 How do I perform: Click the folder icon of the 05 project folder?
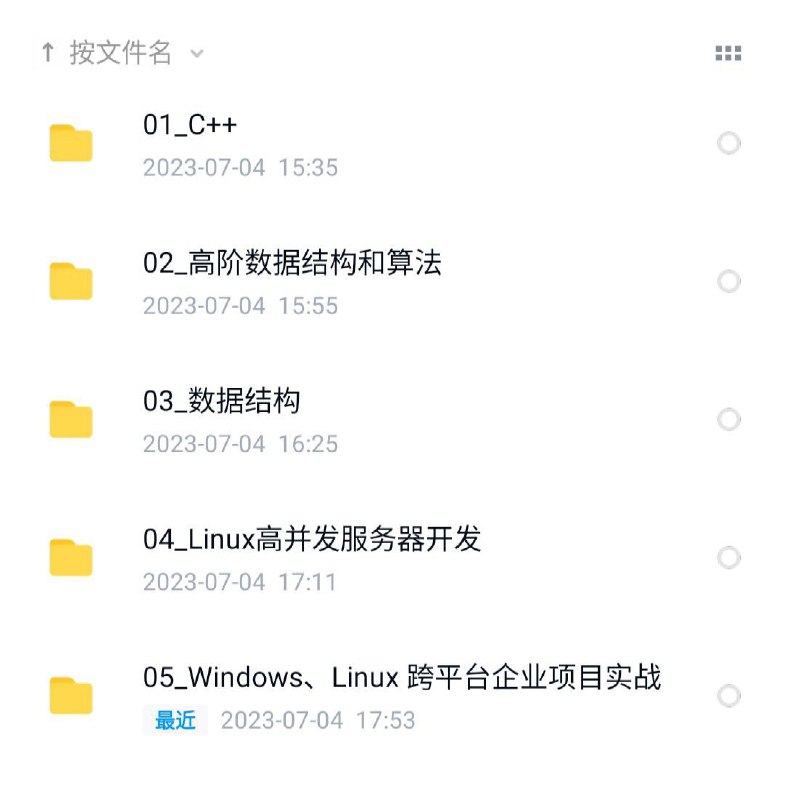point(71,695)
